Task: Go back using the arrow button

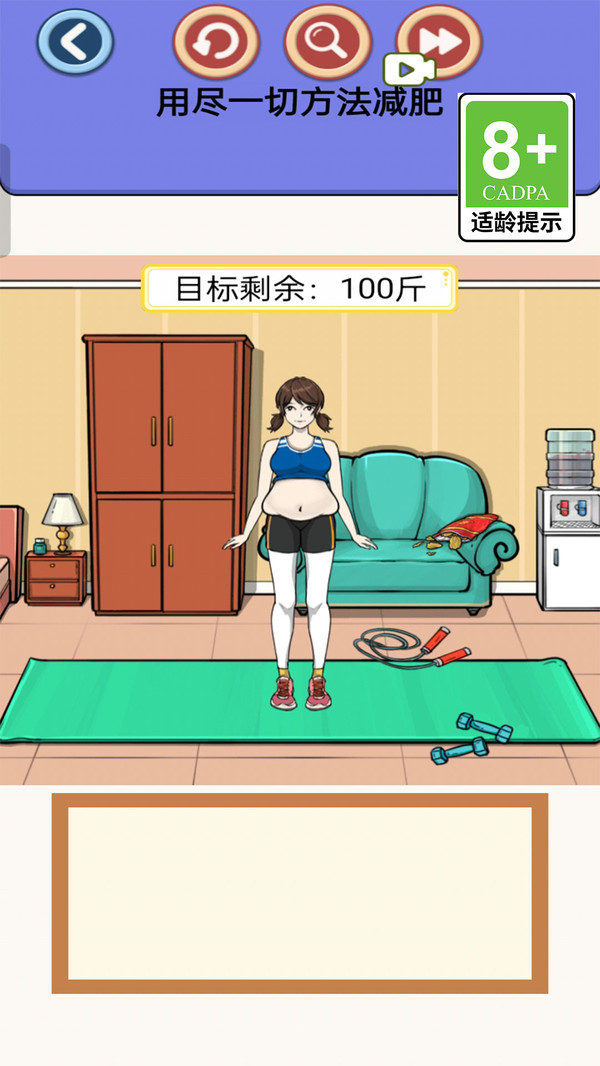Action: pyautogui.click(x=75, y=41)
